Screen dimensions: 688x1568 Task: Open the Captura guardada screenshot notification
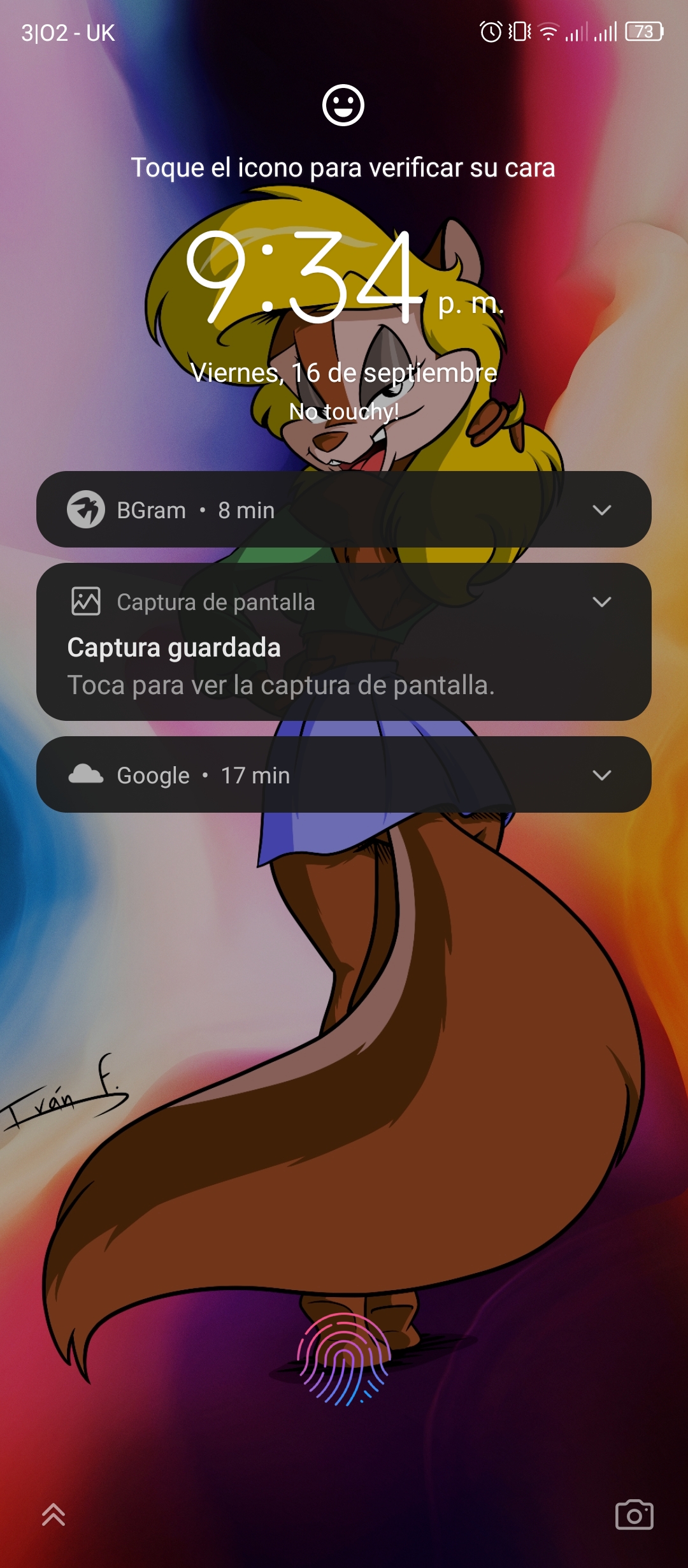coord(344,642)
